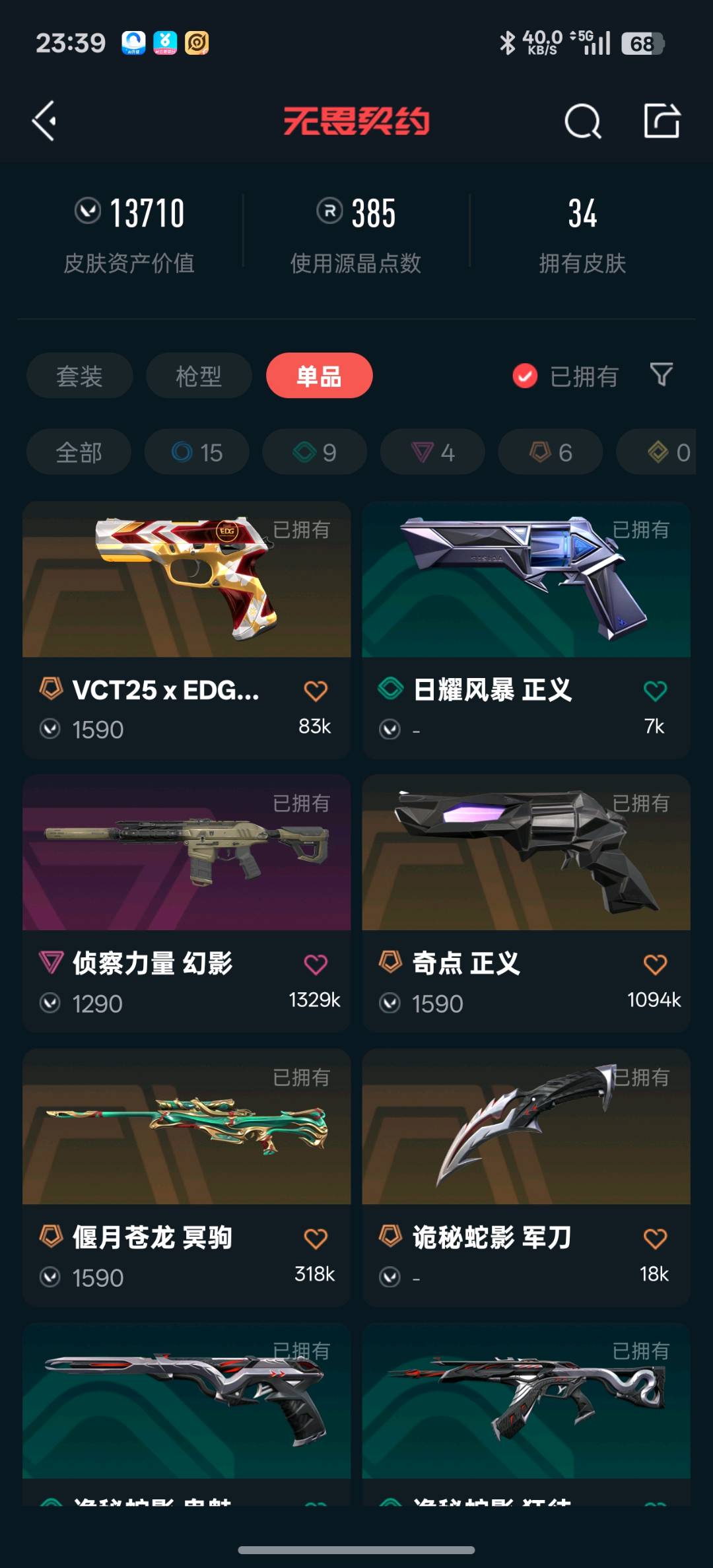Image resolution: width=713 pixels, height=1568 pixels.
Task: Like the 偃月苍龙 冥驹 skin
Action: (316, 1239)
